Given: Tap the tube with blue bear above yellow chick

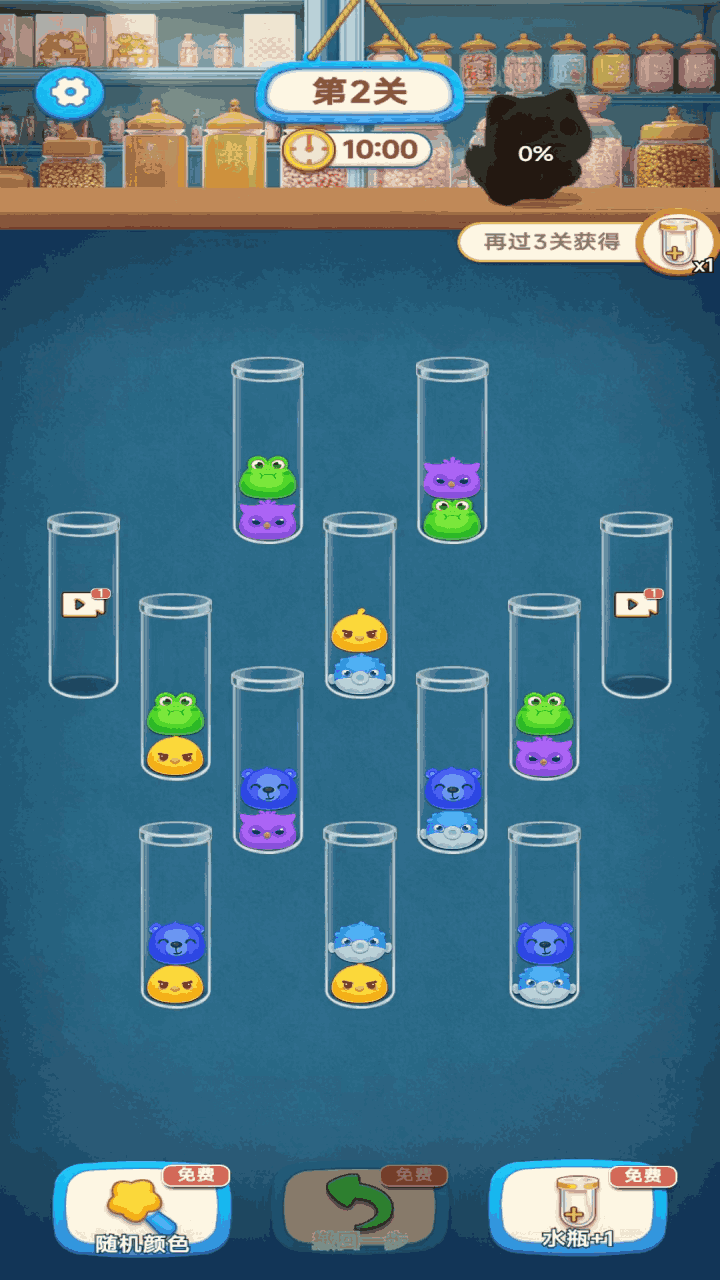Looking at the screenshot, I should (175, 917).
